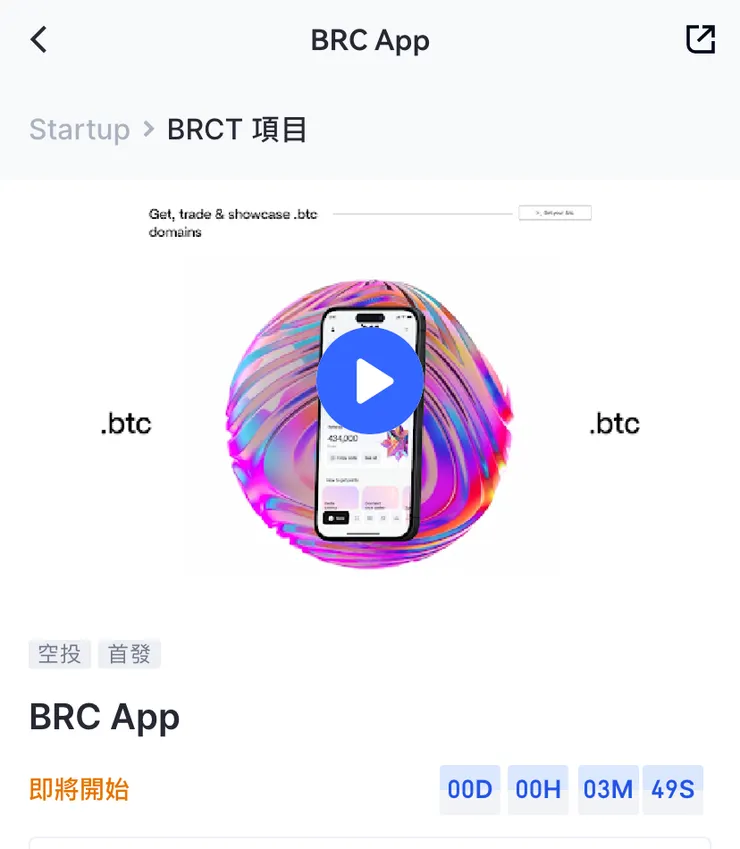Tap the '即將開始' status text
Screen dimensions: 740x849
click(x=80, y=789)
